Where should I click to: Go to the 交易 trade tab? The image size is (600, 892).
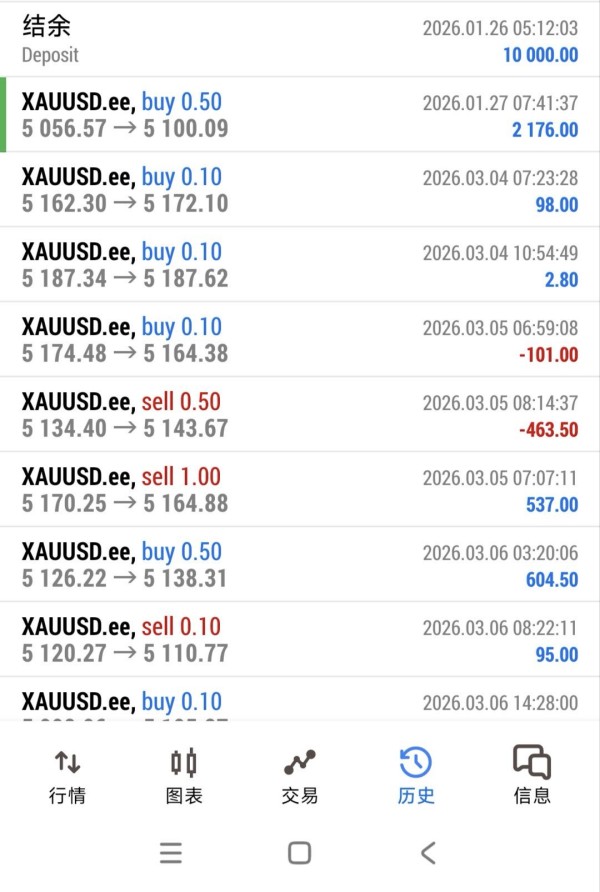tap(299, 777)
